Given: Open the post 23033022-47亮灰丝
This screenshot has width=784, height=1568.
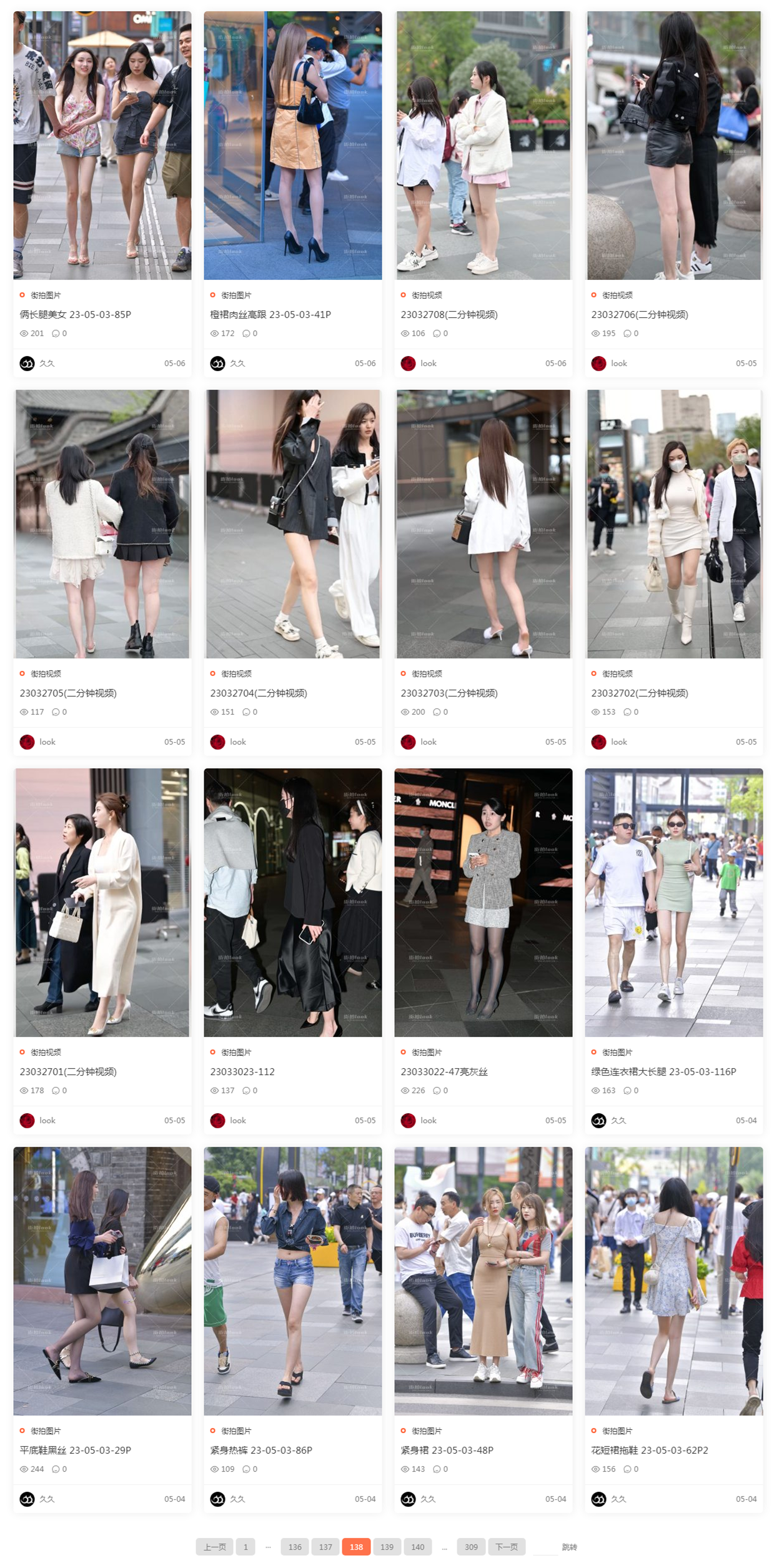Looking at the screenshot, I should tap(444, 1071).
